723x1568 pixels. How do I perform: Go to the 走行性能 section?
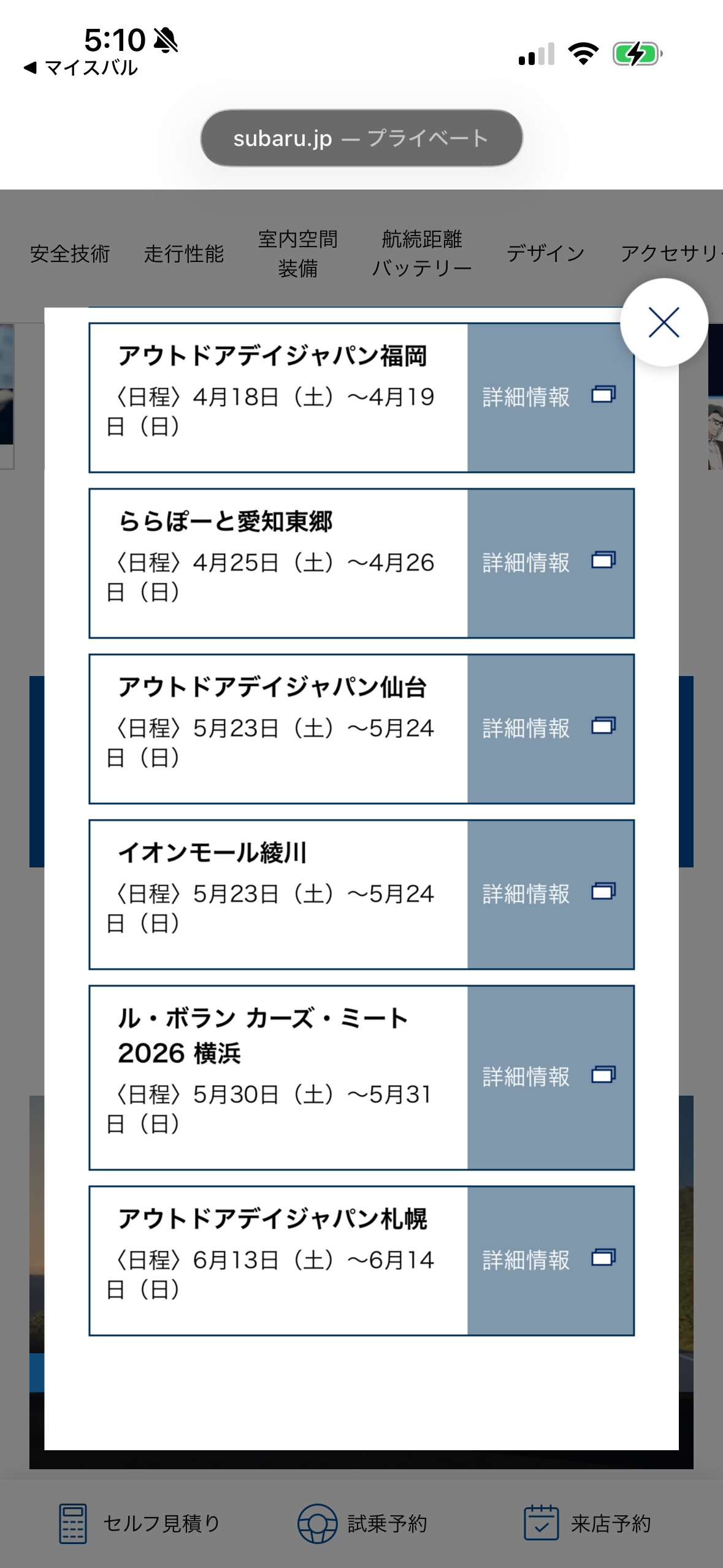click(184, 254)
